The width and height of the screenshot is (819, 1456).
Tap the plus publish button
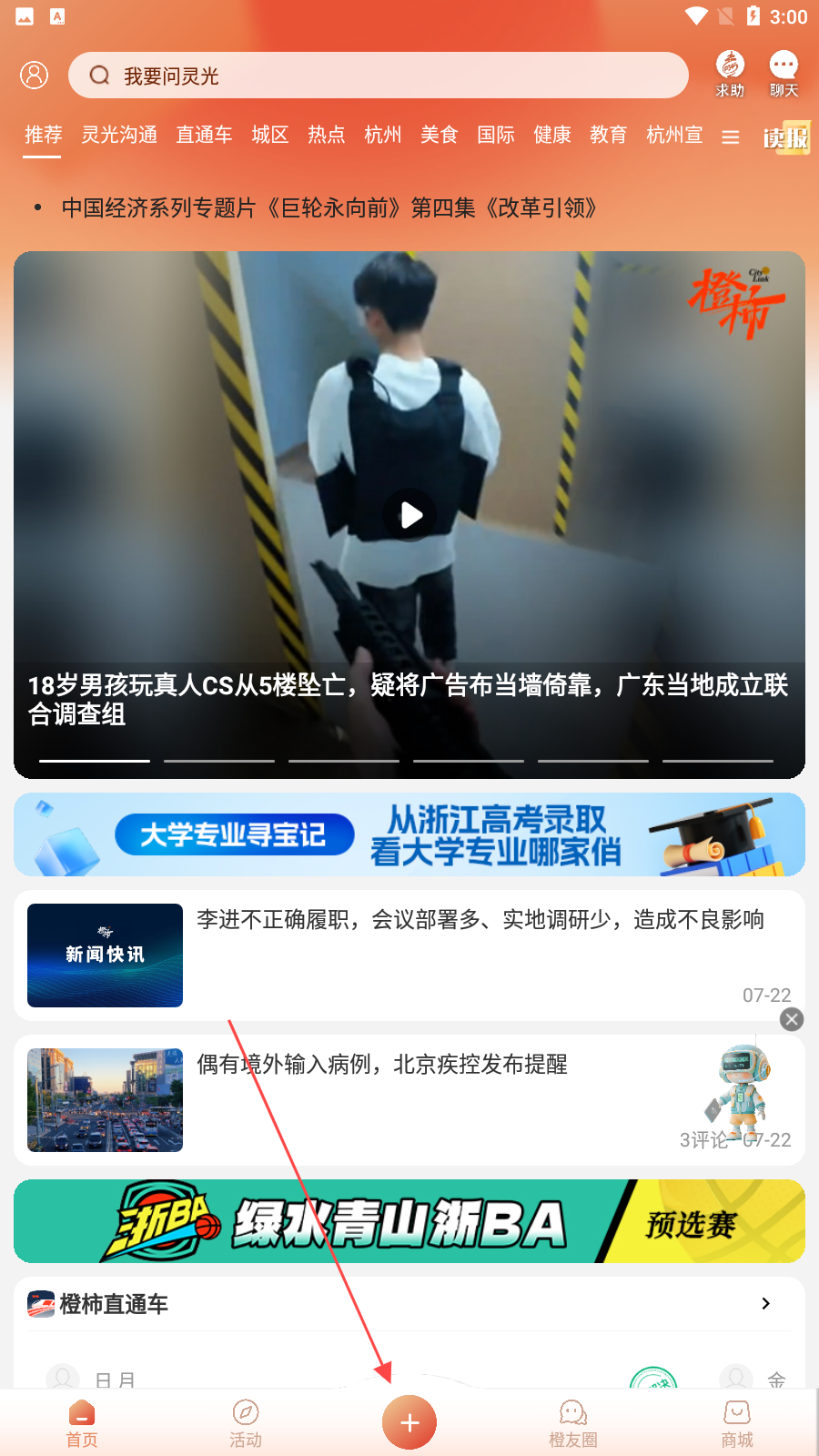pos(409,1422)
